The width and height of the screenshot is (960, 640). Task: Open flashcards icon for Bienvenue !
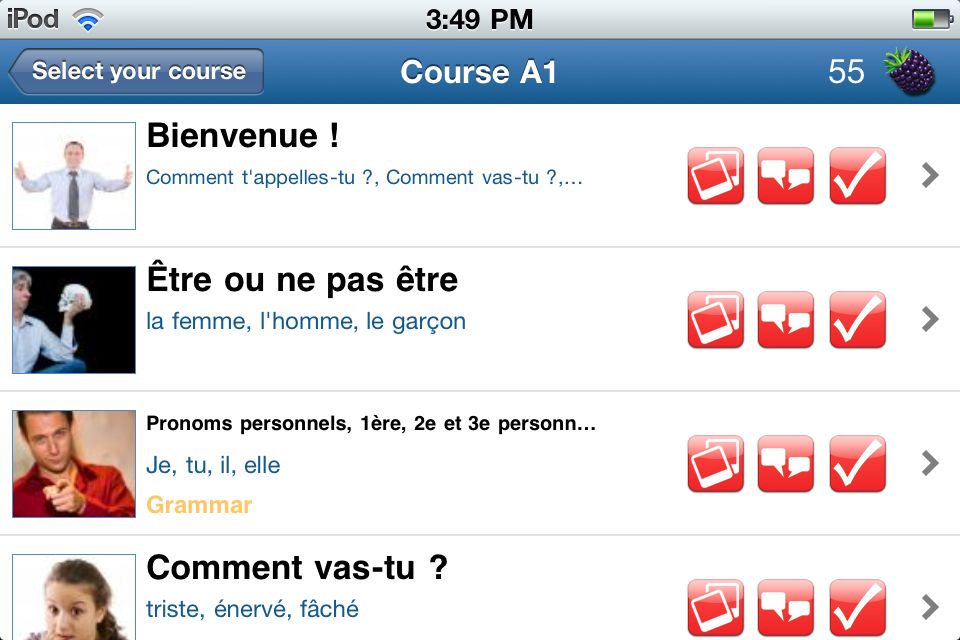click(716, 176)
